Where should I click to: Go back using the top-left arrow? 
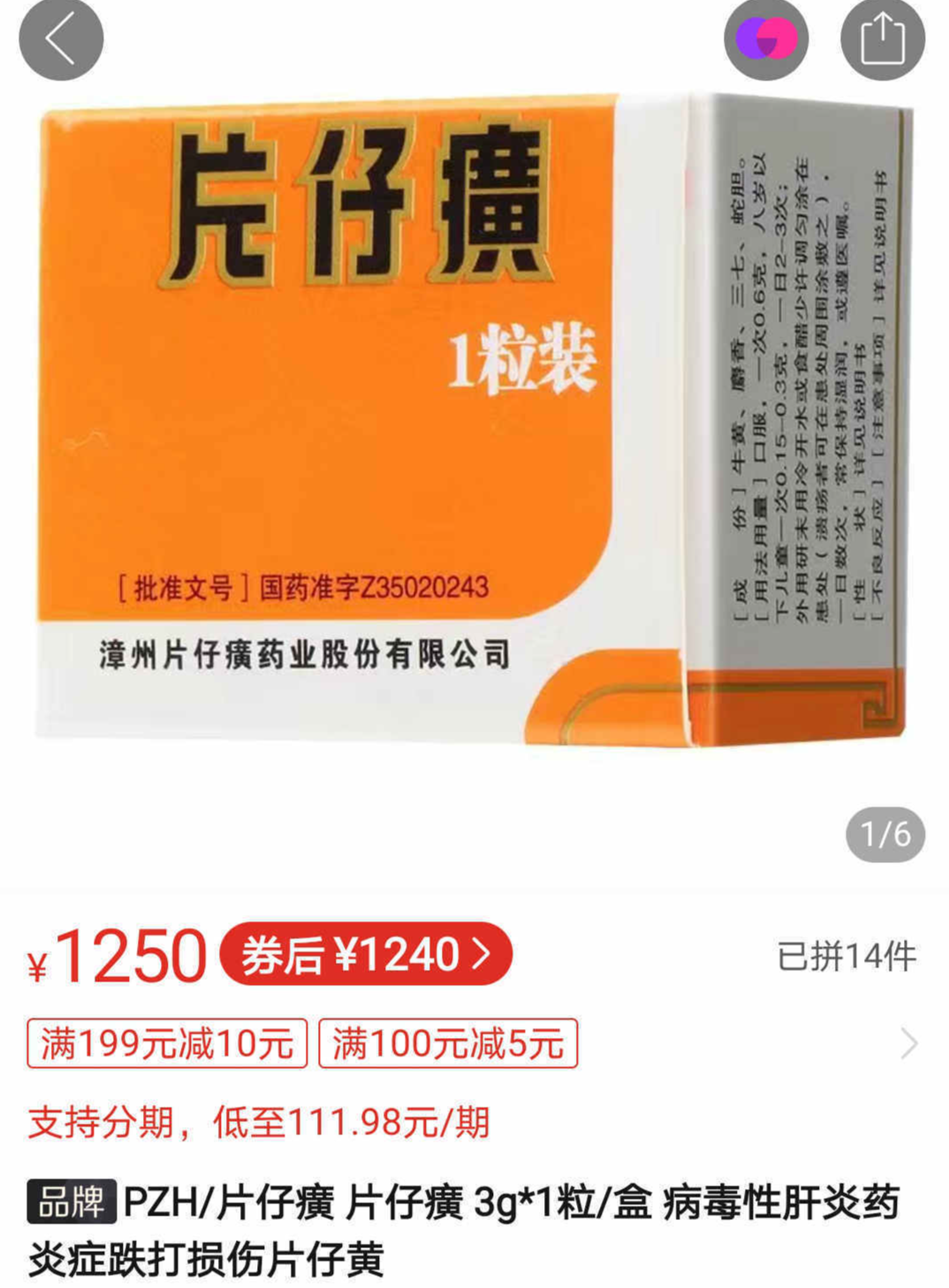(60, 39)
